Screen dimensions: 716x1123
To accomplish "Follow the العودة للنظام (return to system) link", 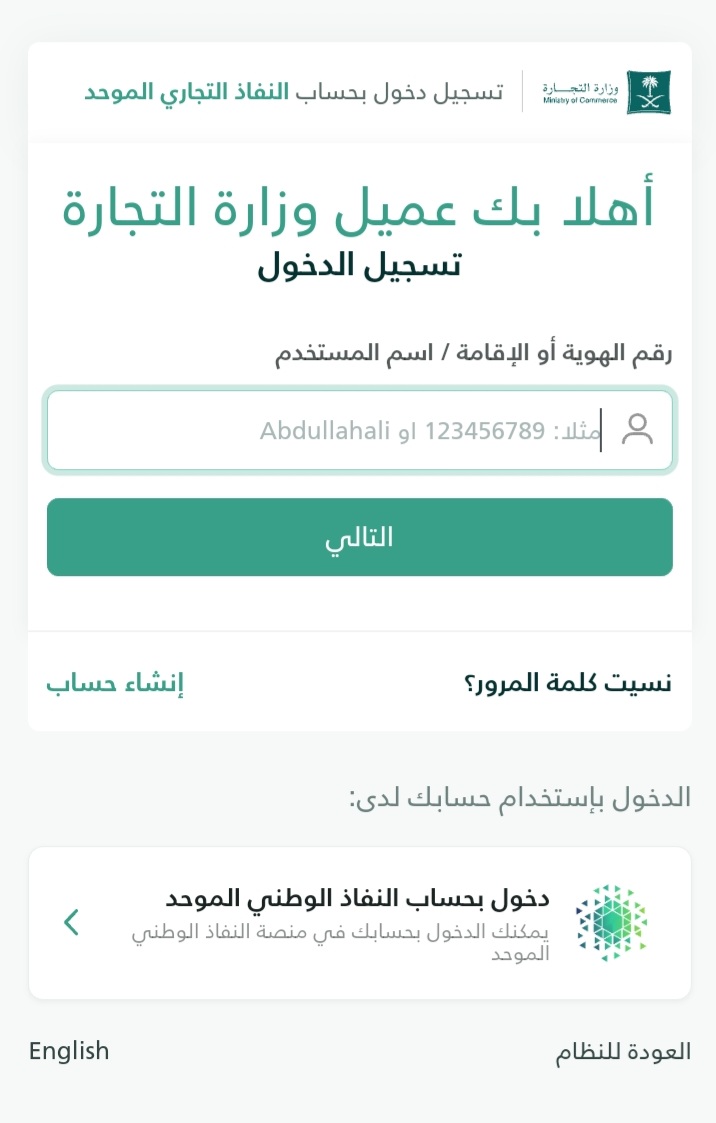I will 622,1052.
